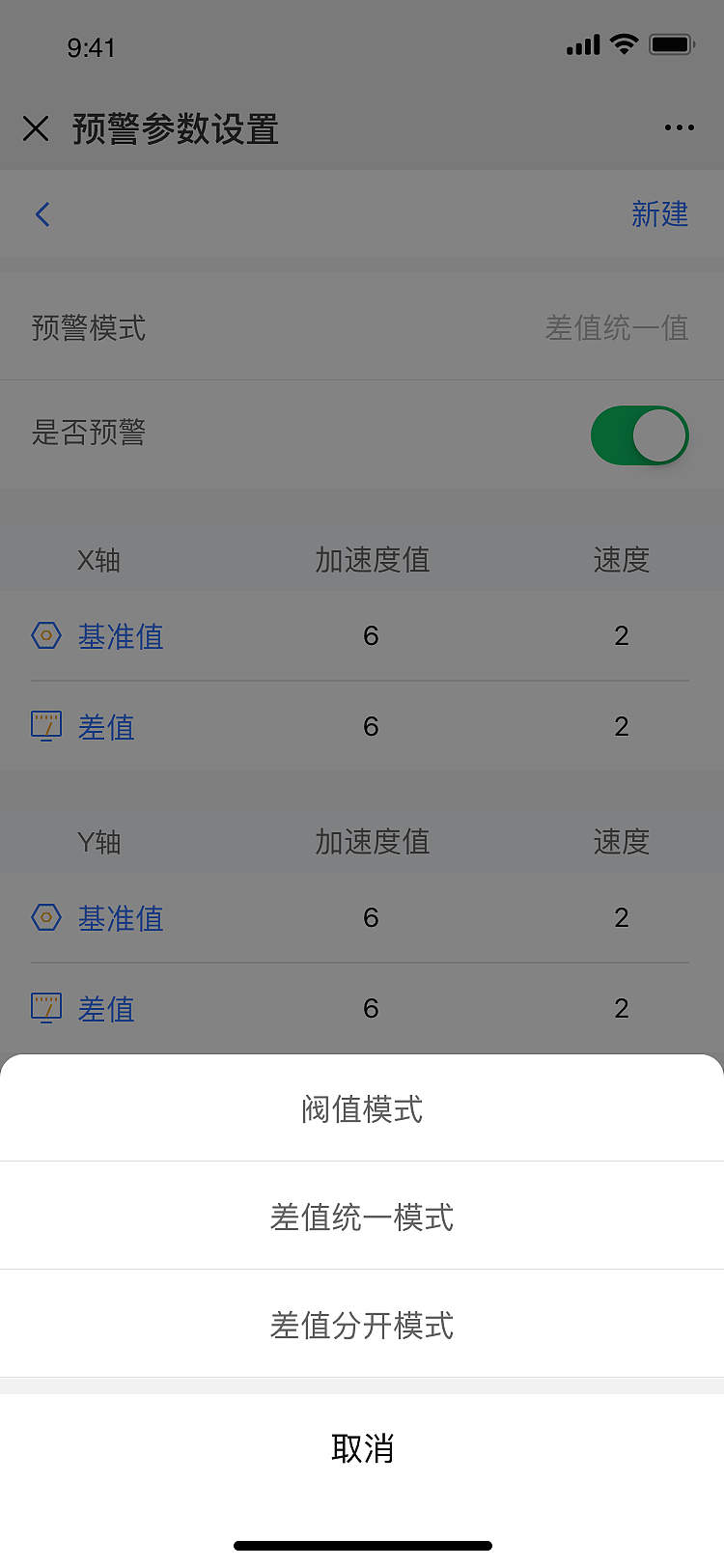The height and width of the screenshot is (1568, 724).
Task: Select 差值分开模式 from the action sheet
Action: (x=362, y=1325)
